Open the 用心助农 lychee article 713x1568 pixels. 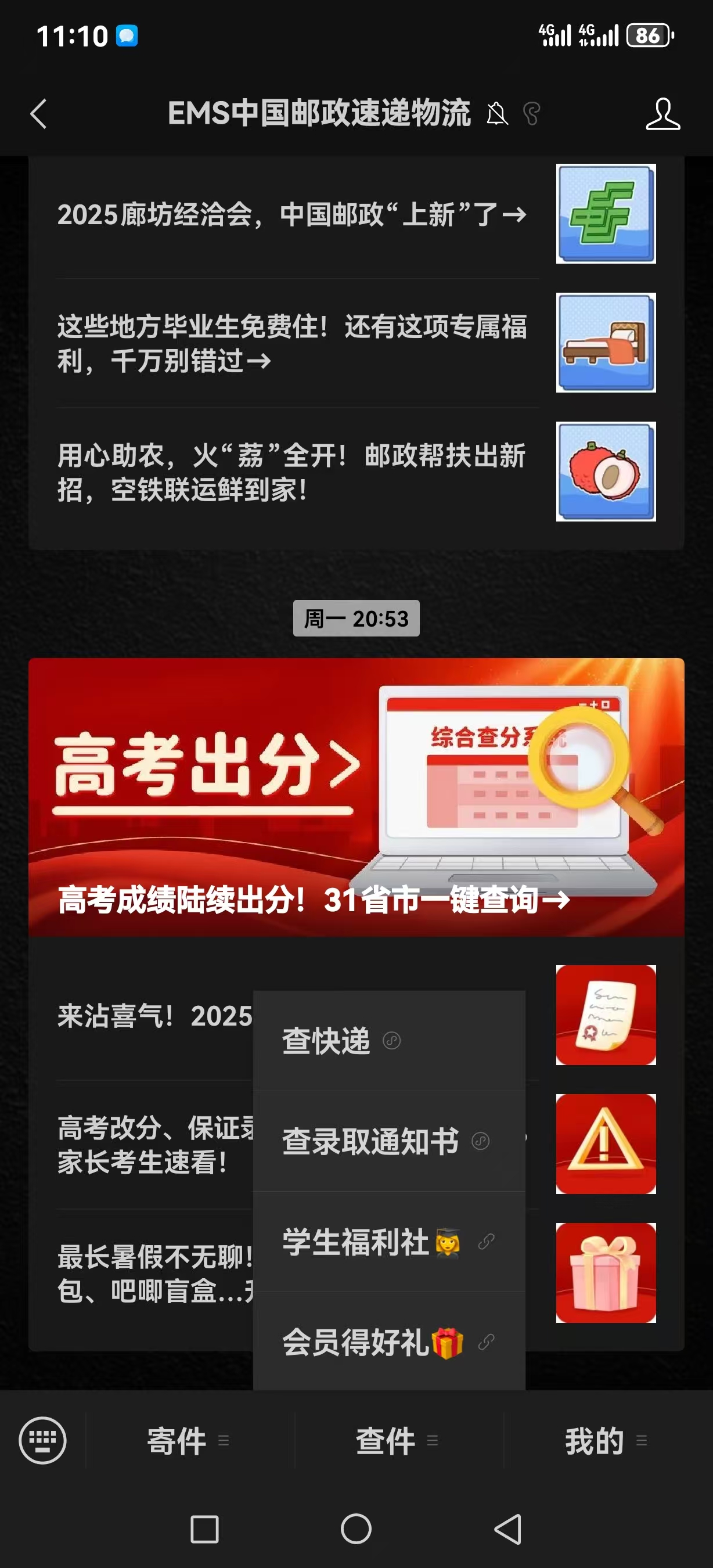click(x=292, y=472)
